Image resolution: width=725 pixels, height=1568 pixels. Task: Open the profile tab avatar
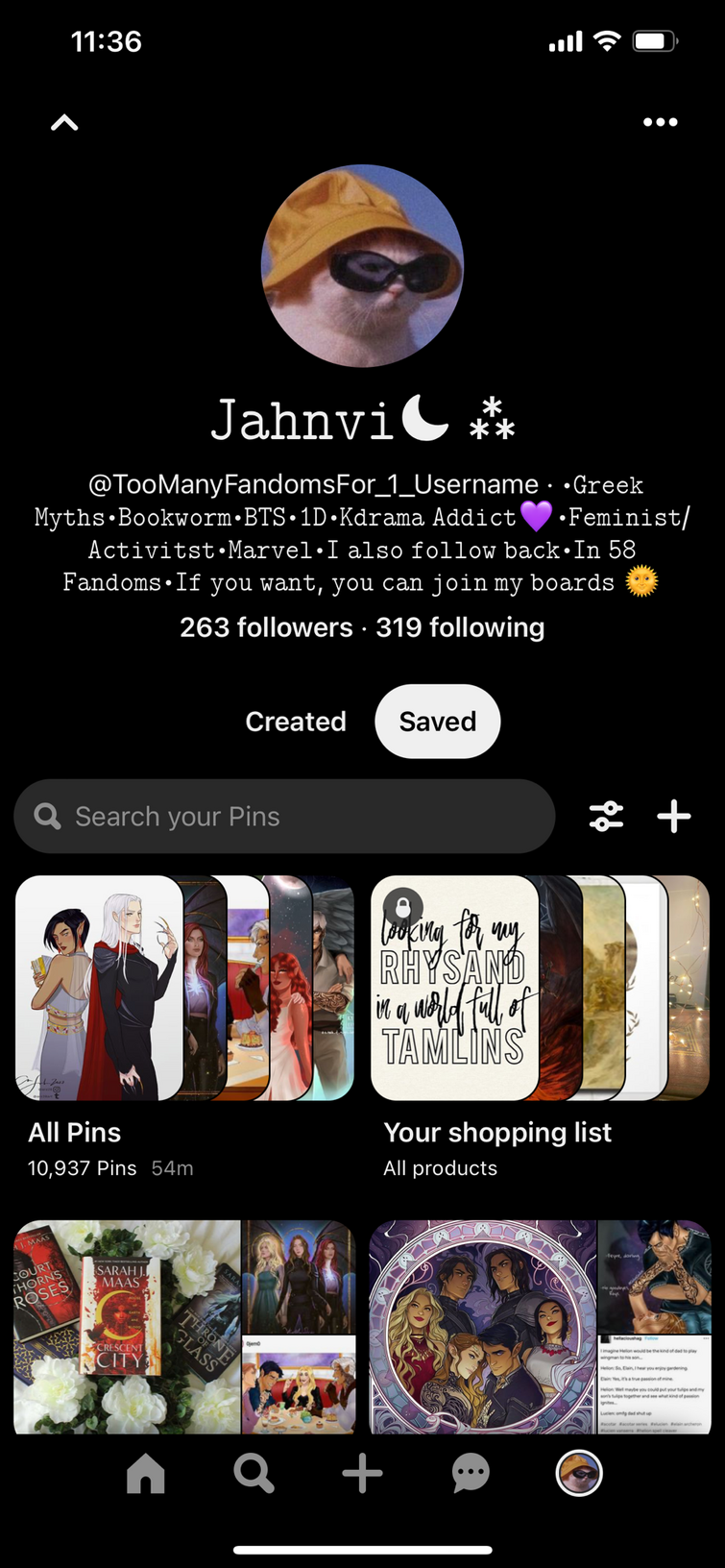click(x=579, y=1473)
